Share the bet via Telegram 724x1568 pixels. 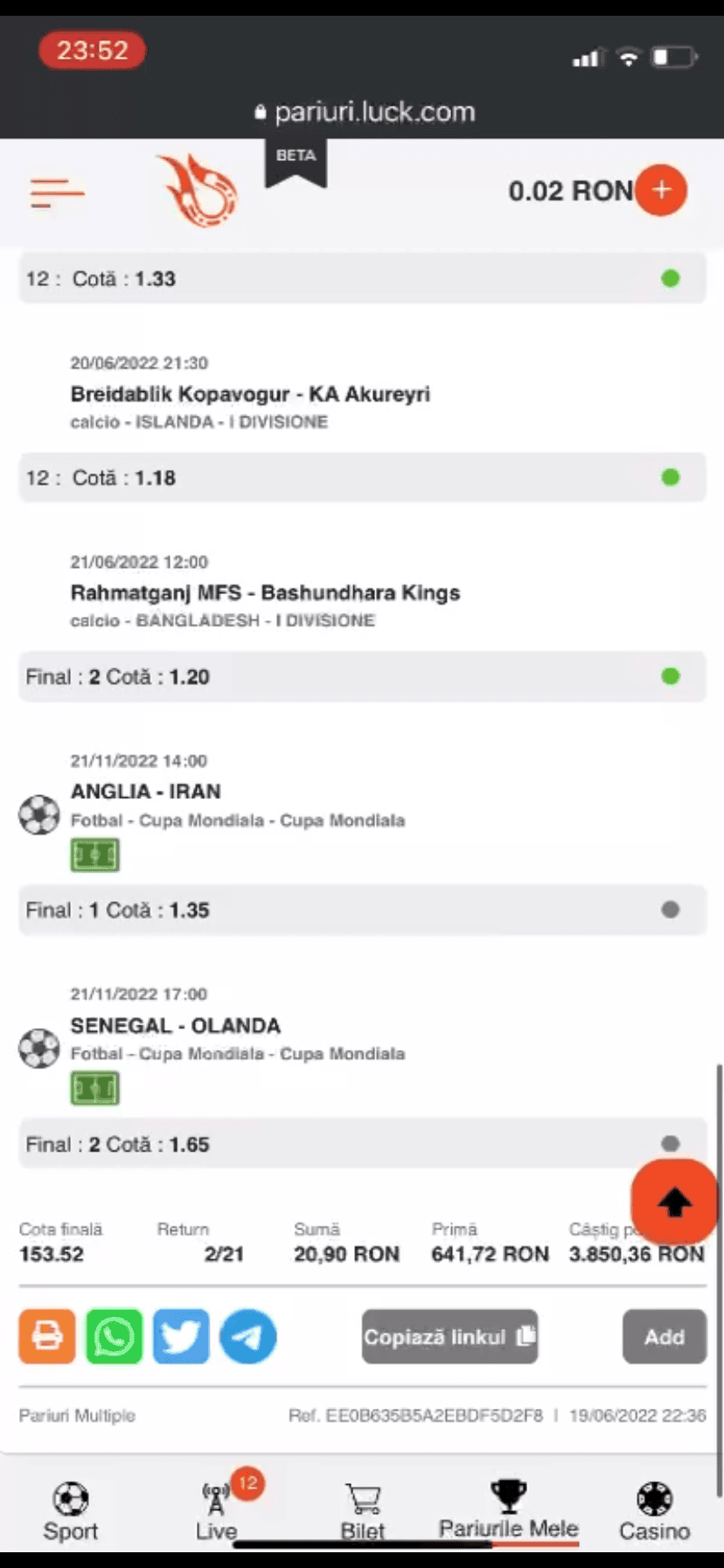coord(247,1336)
